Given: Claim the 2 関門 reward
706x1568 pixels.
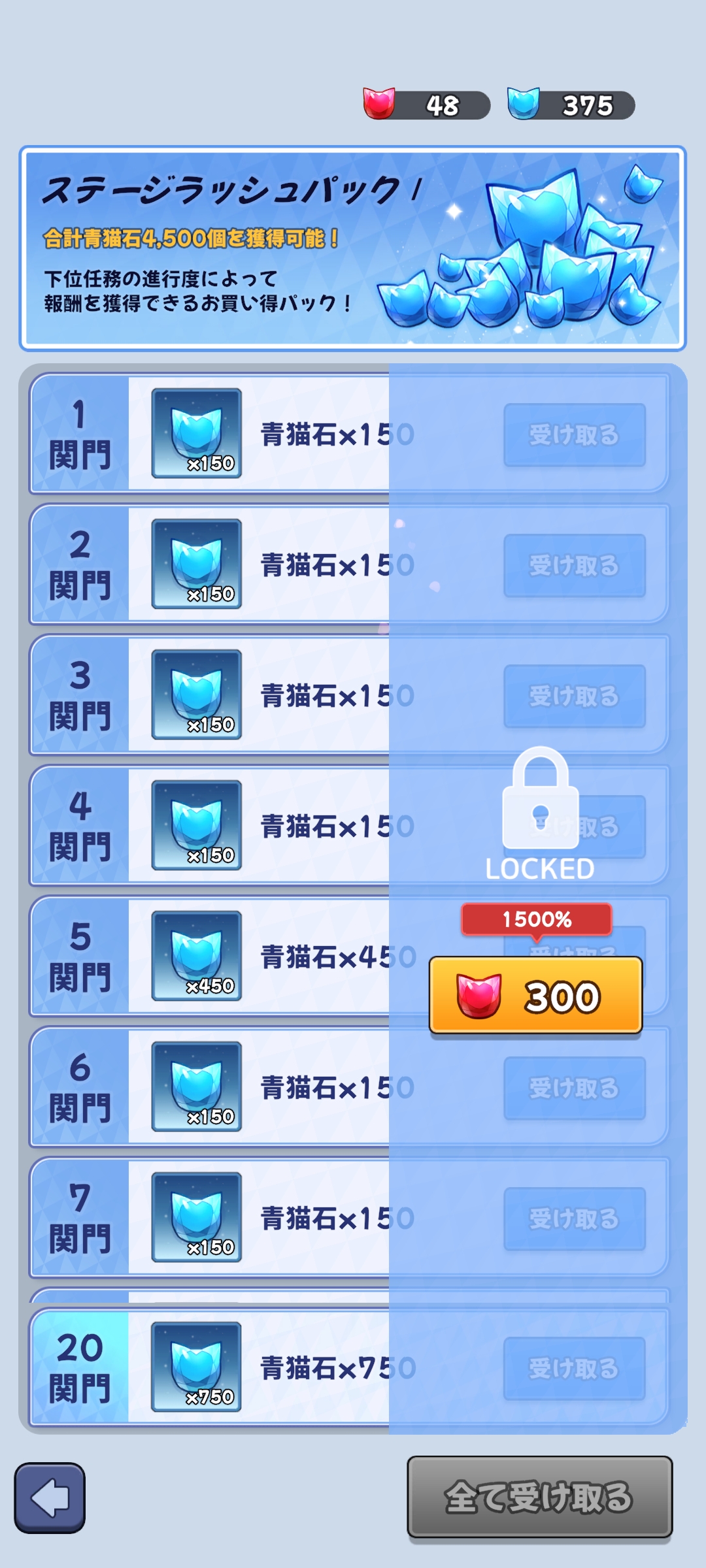Looking at the screenshot, I should pyautogui.click(x=574, y=565).
